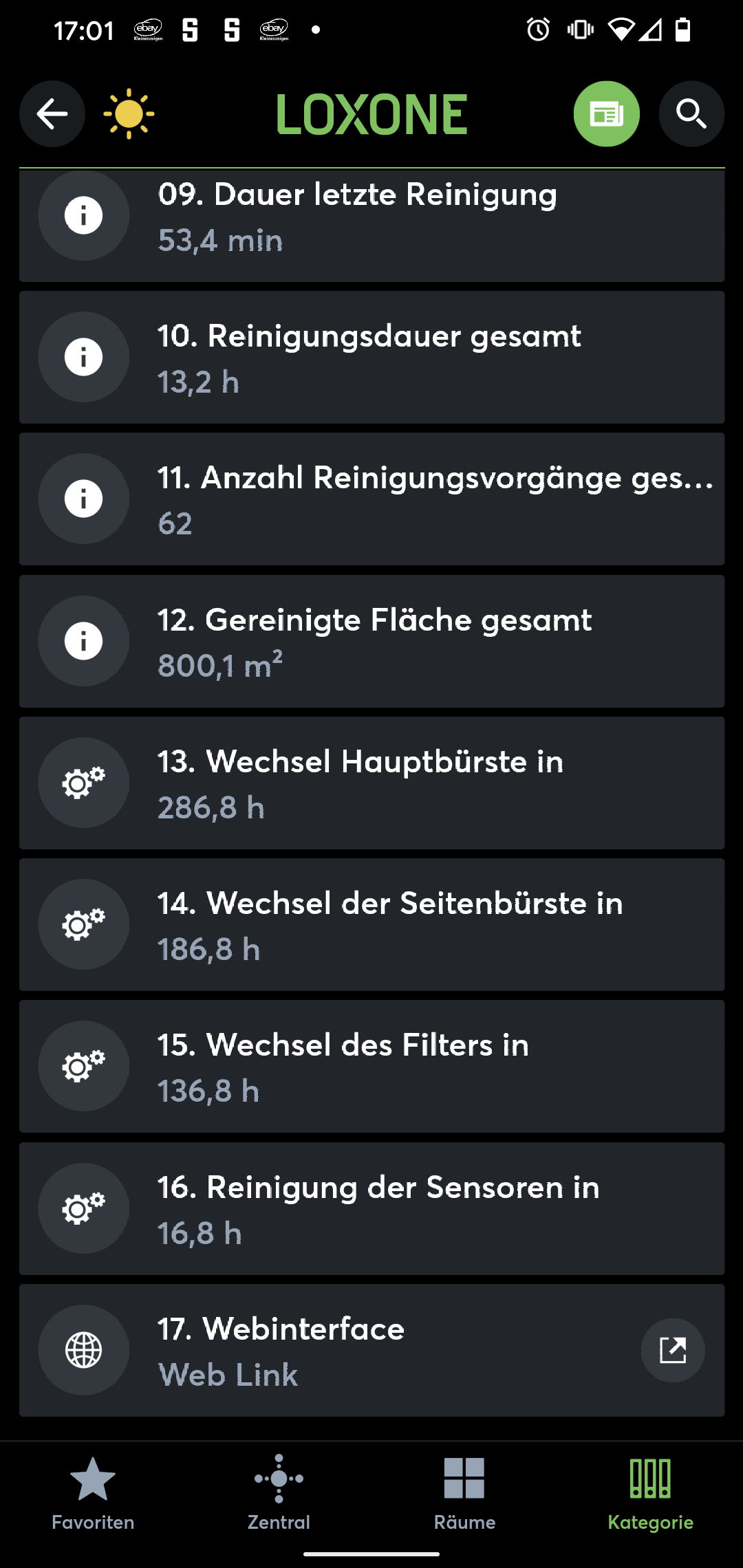The width and height of the screenshot is (743, 1568).
Task: Tap the external link icon on Webinterface
Action: click(672, 1350)
